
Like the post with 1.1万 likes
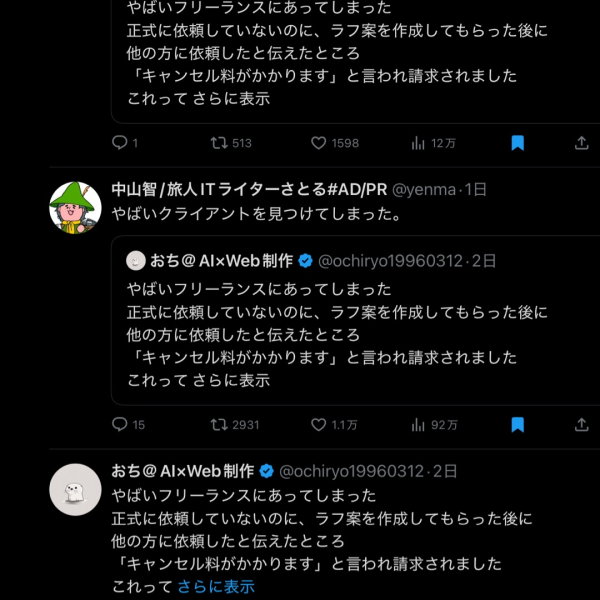tap(319, 424)
